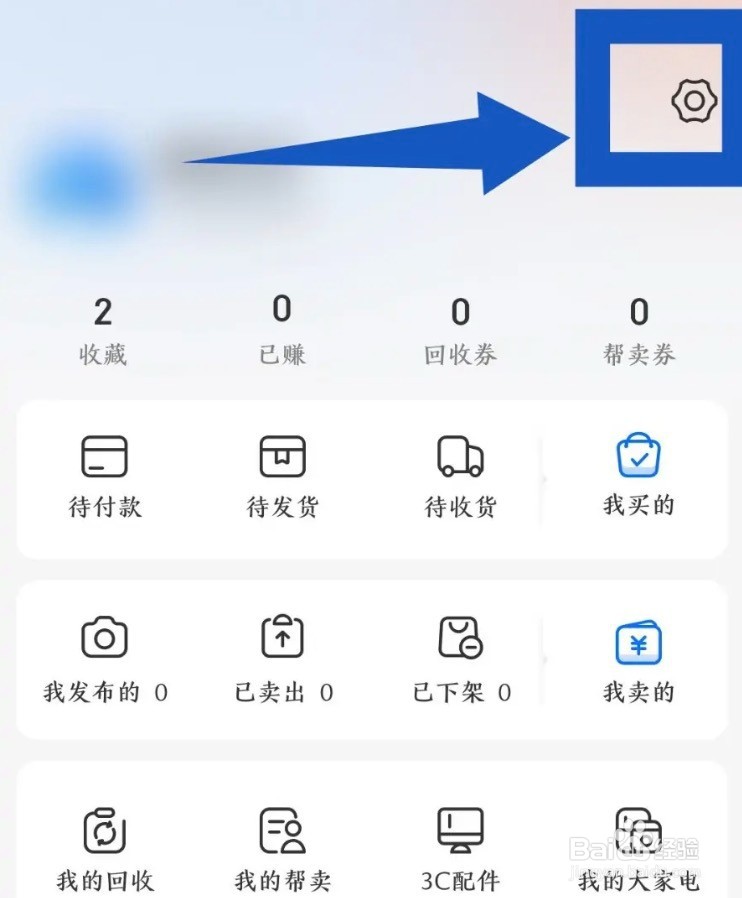Image resolution: width=742 pixels, height=898 pixels.
Task: Open the settings gear icon
Action: [x=694, y=100]
